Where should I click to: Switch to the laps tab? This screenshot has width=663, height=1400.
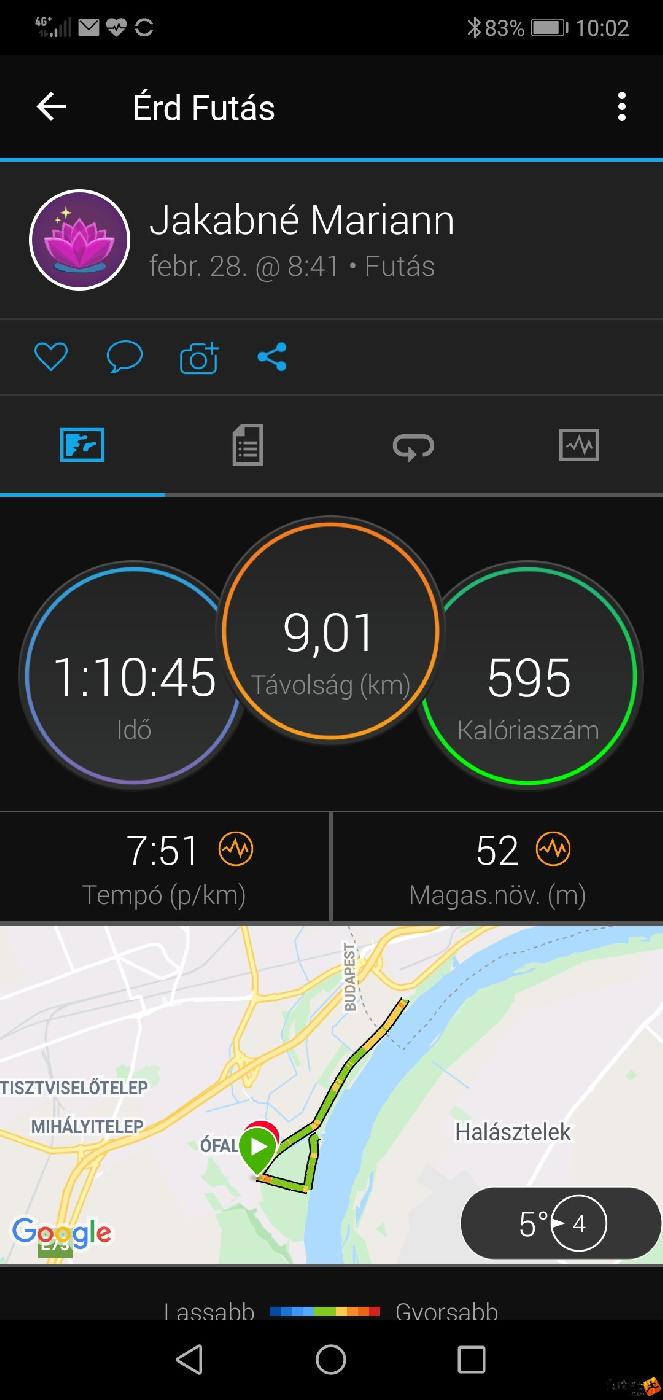click(x=413, y=445)
